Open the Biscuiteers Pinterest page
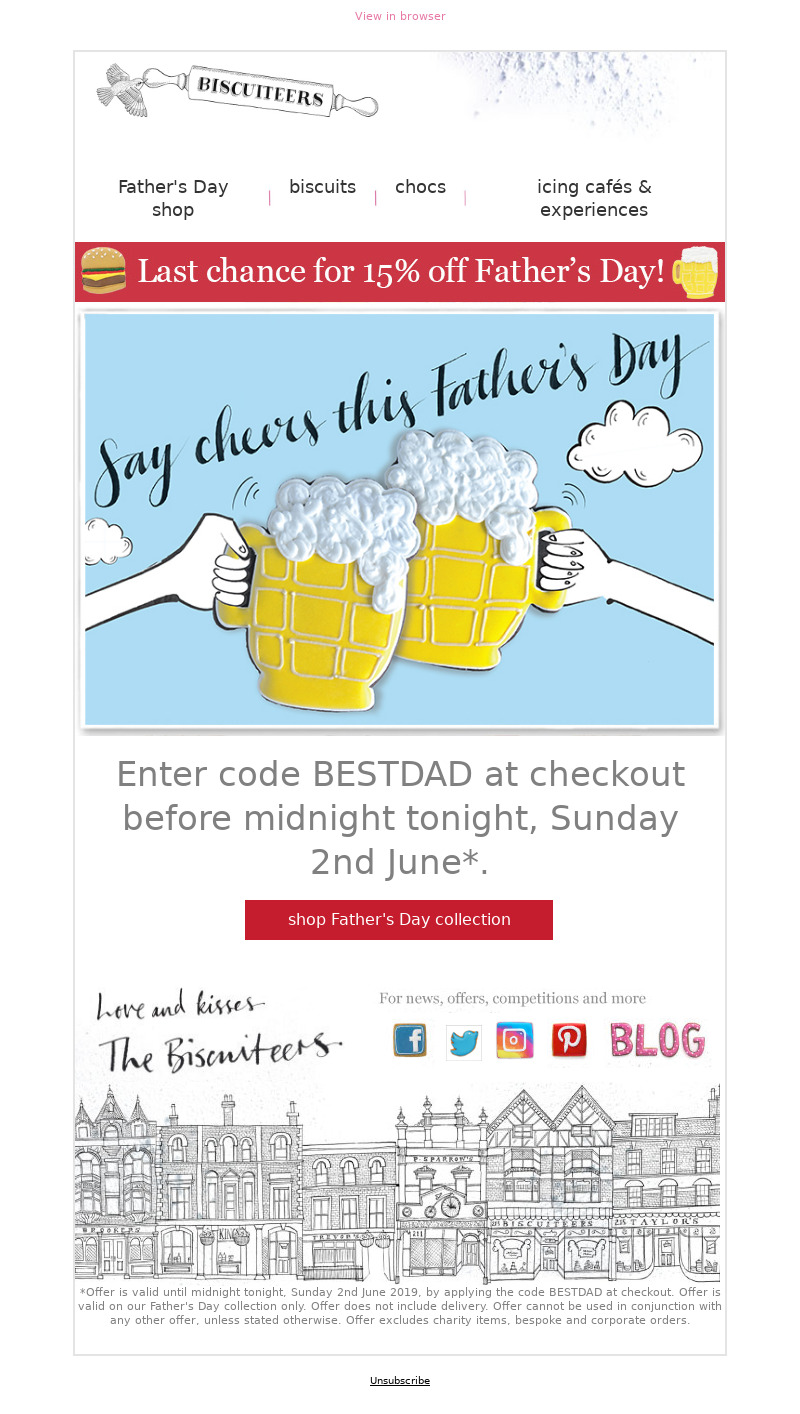 [x=569, y=1041]
